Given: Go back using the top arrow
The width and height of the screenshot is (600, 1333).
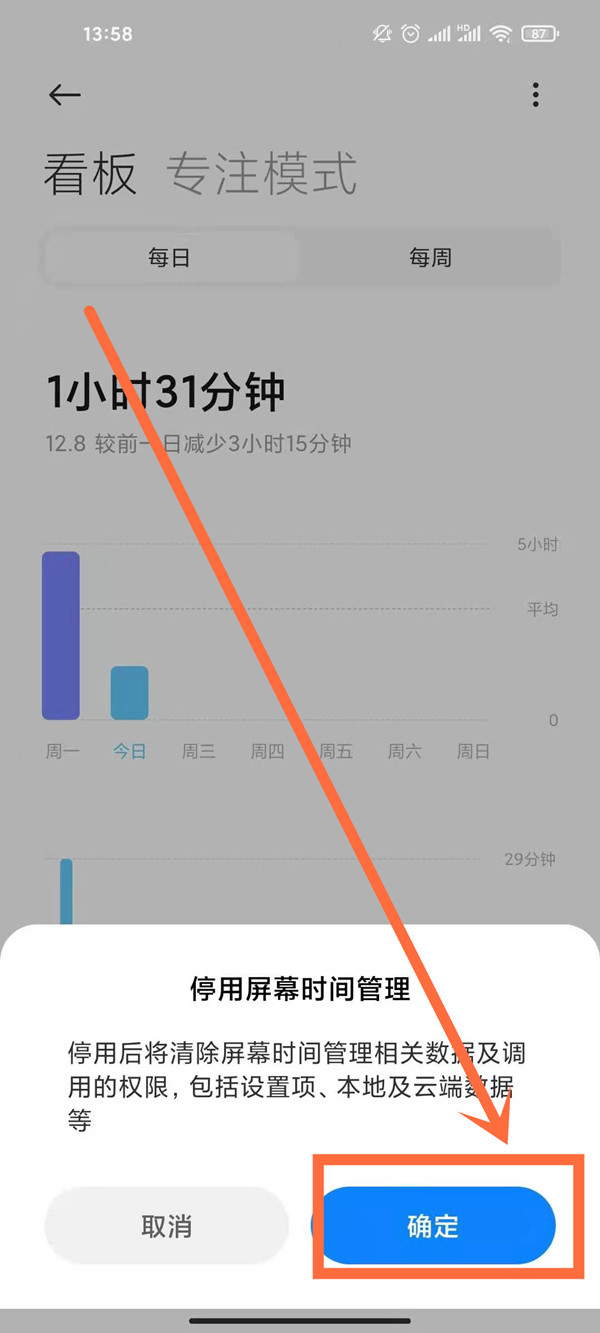Looking at the screenshot, I should (x=64, y=94).
